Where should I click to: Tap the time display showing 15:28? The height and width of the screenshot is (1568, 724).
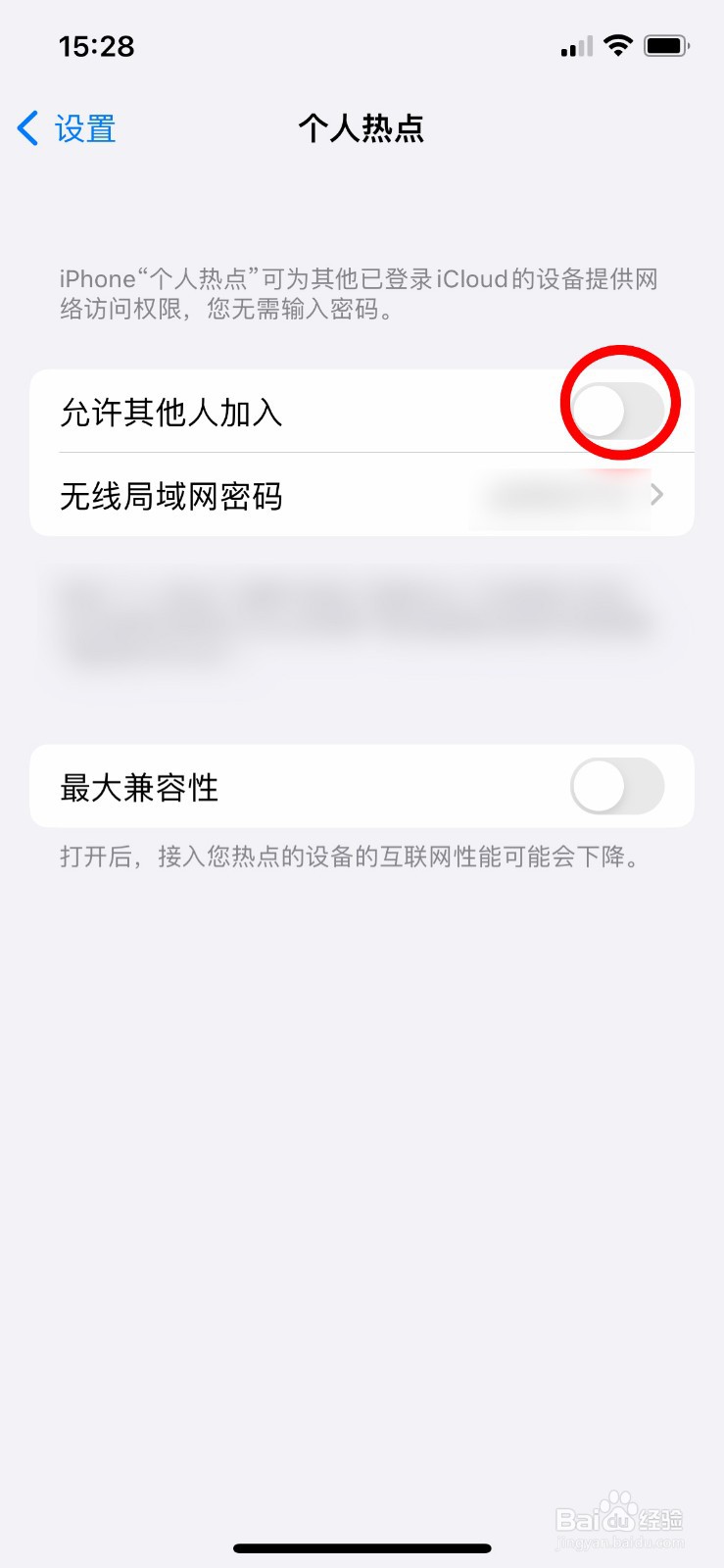(97, 45)
